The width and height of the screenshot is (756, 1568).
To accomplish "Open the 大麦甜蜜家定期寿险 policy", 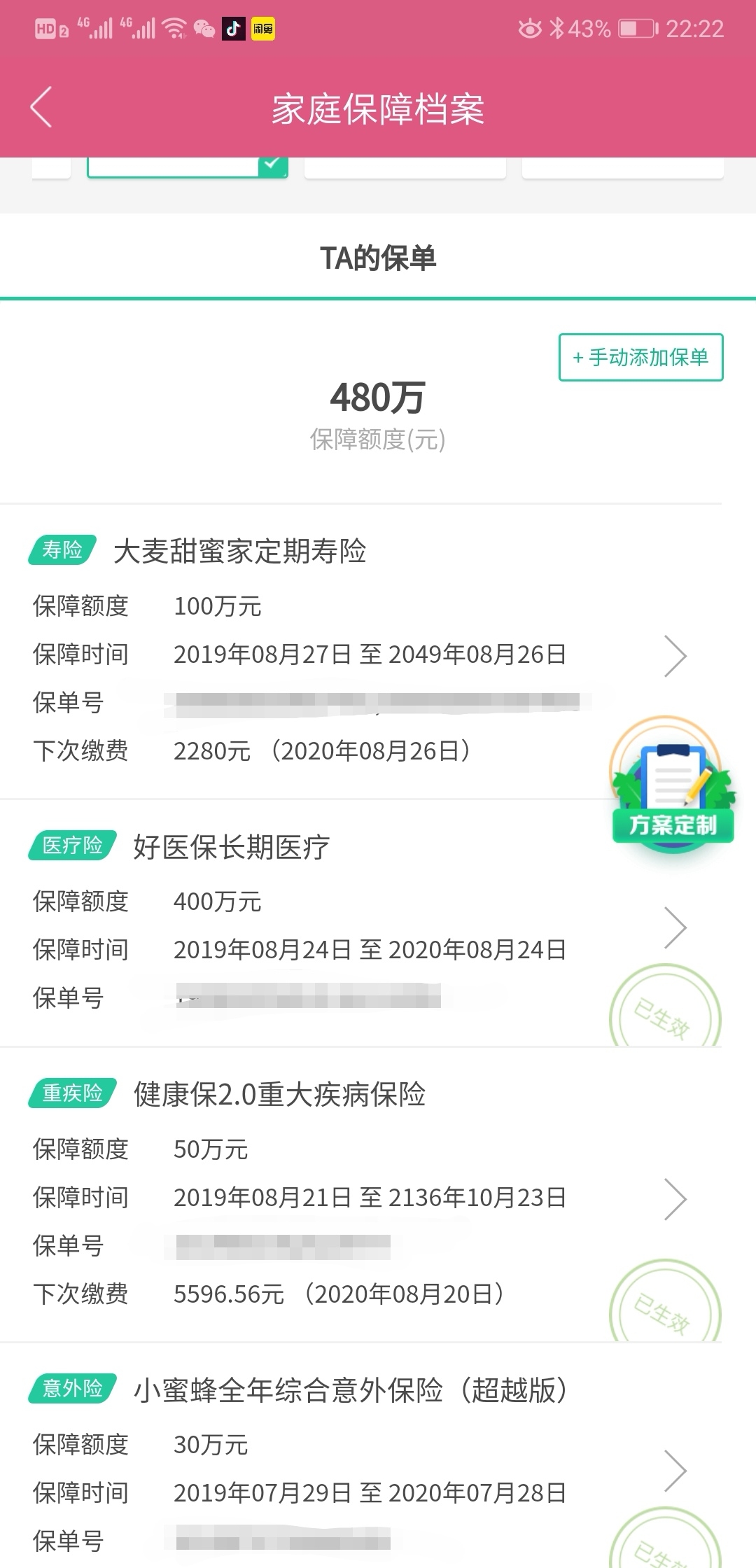I will coord(360,652).
